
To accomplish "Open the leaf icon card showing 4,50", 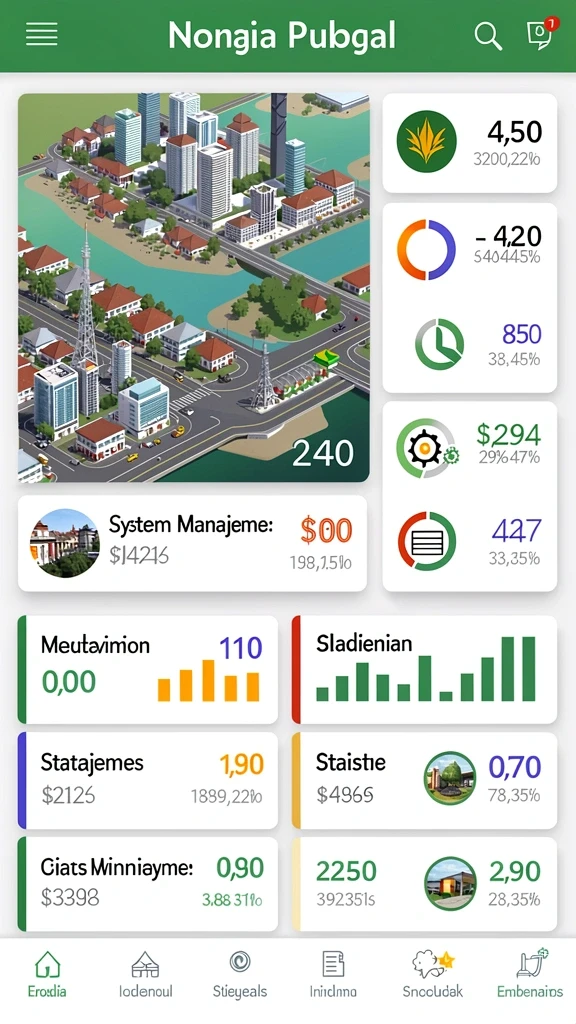I will (x=470, y=143).
